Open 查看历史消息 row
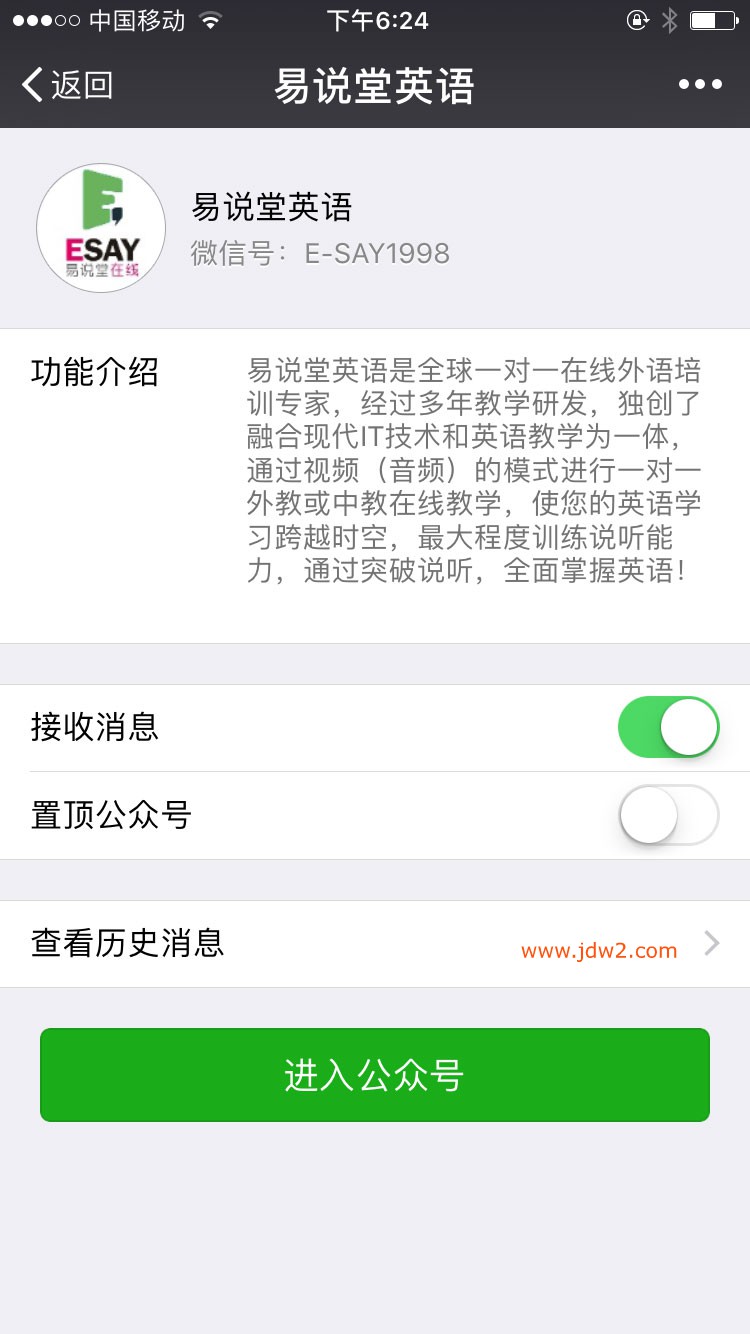Screen dimensions: 750x1334 [x=375, y=943]
